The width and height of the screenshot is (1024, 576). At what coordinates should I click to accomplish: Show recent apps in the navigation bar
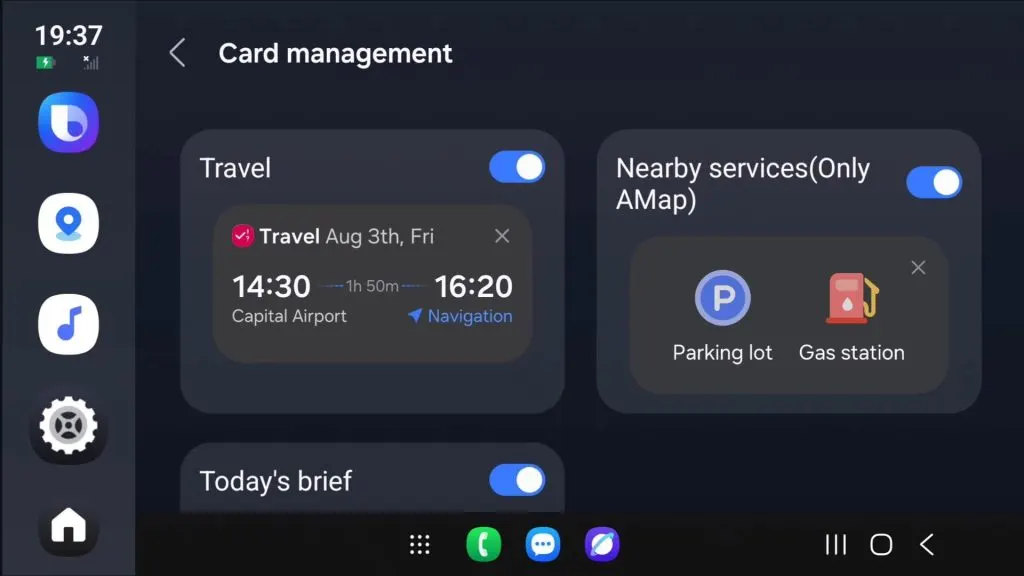click(x=835, y=544)
